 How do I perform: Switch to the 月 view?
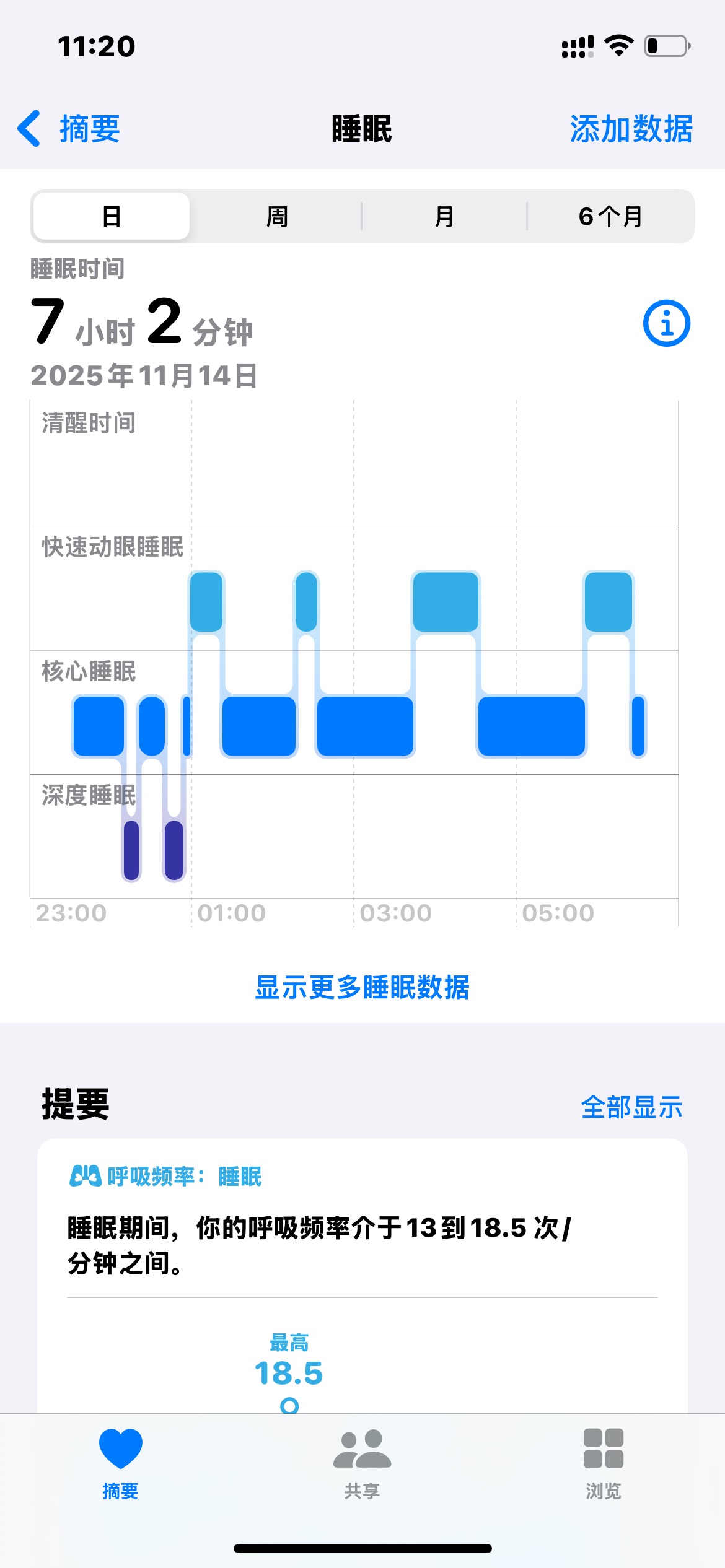444,217
